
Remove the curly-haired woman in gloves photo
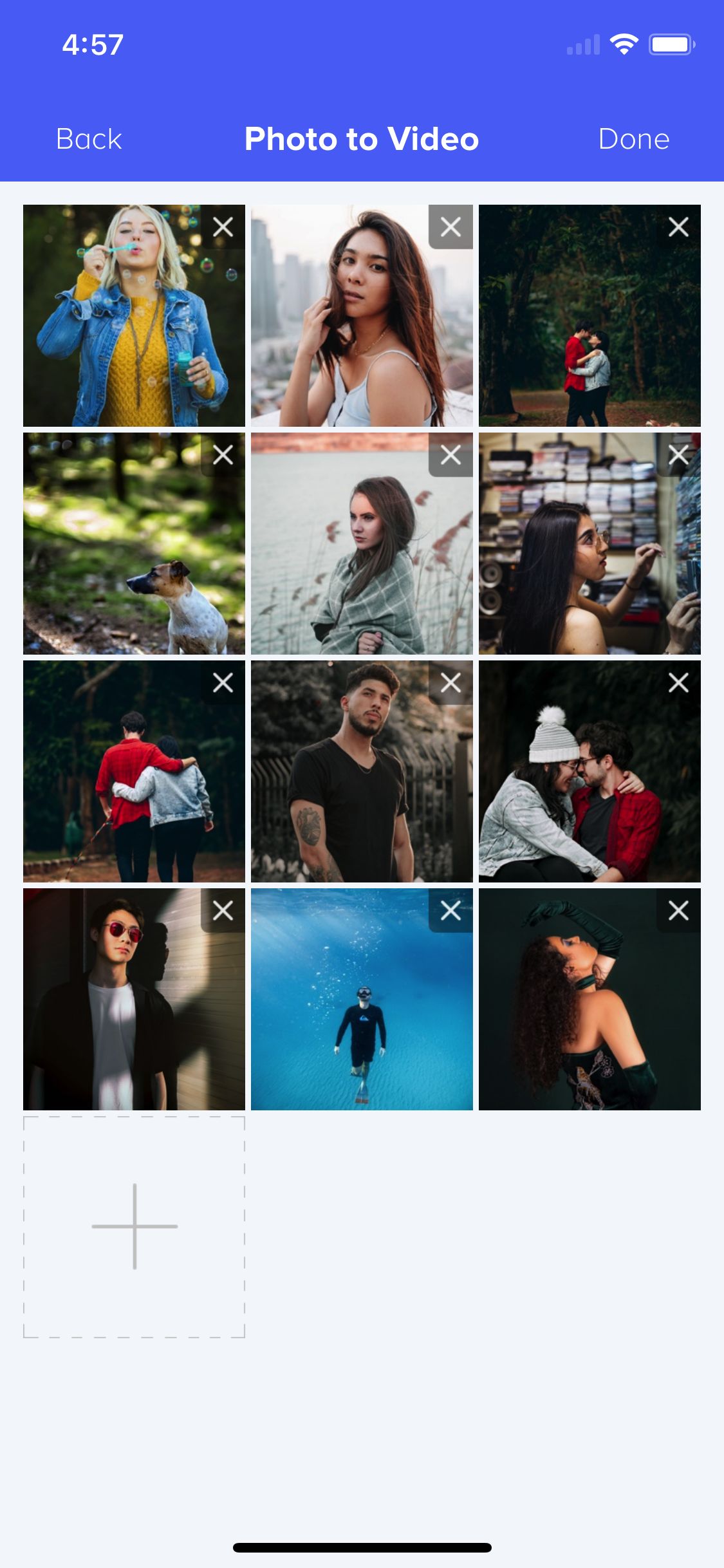point(678,911)
